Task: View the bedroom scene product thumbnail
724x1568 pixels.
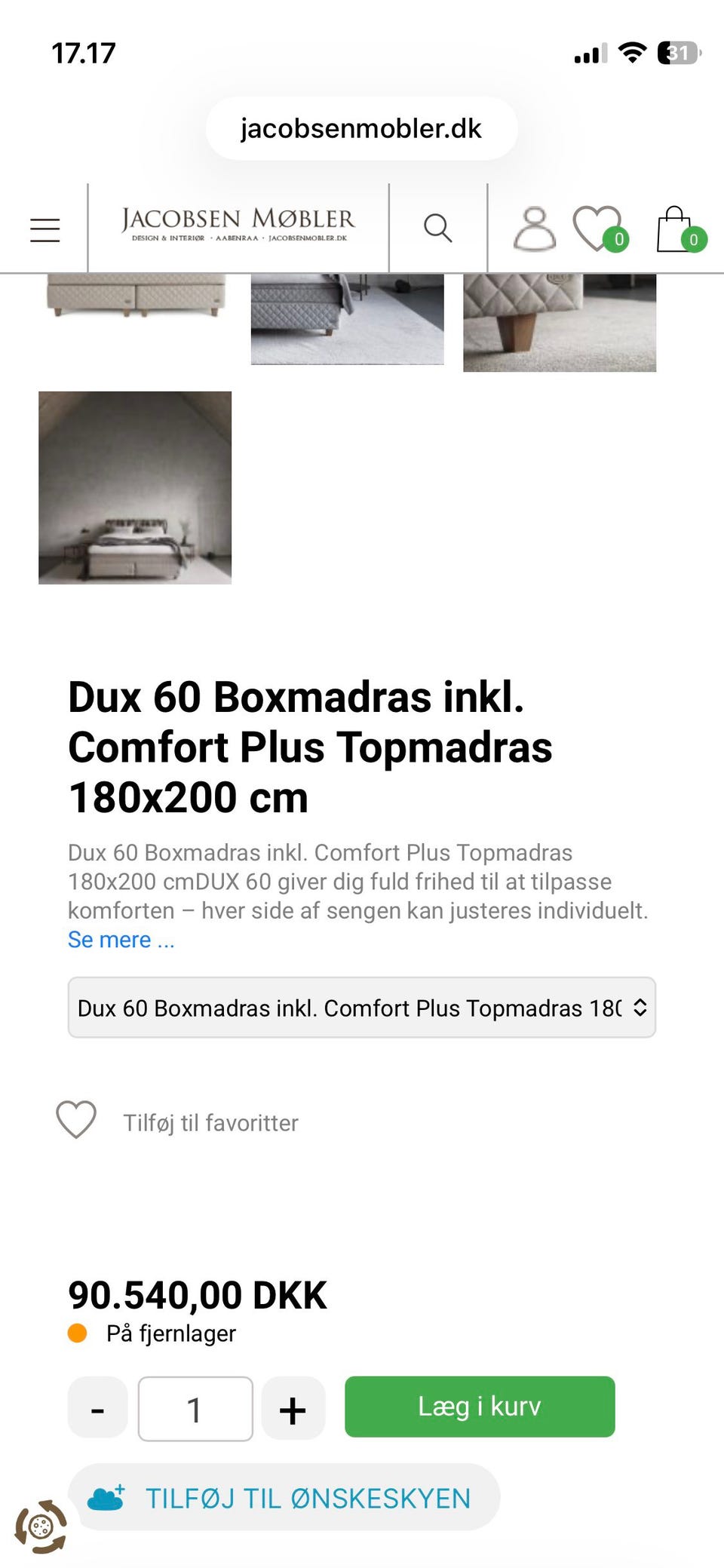Action: point(135,487)
